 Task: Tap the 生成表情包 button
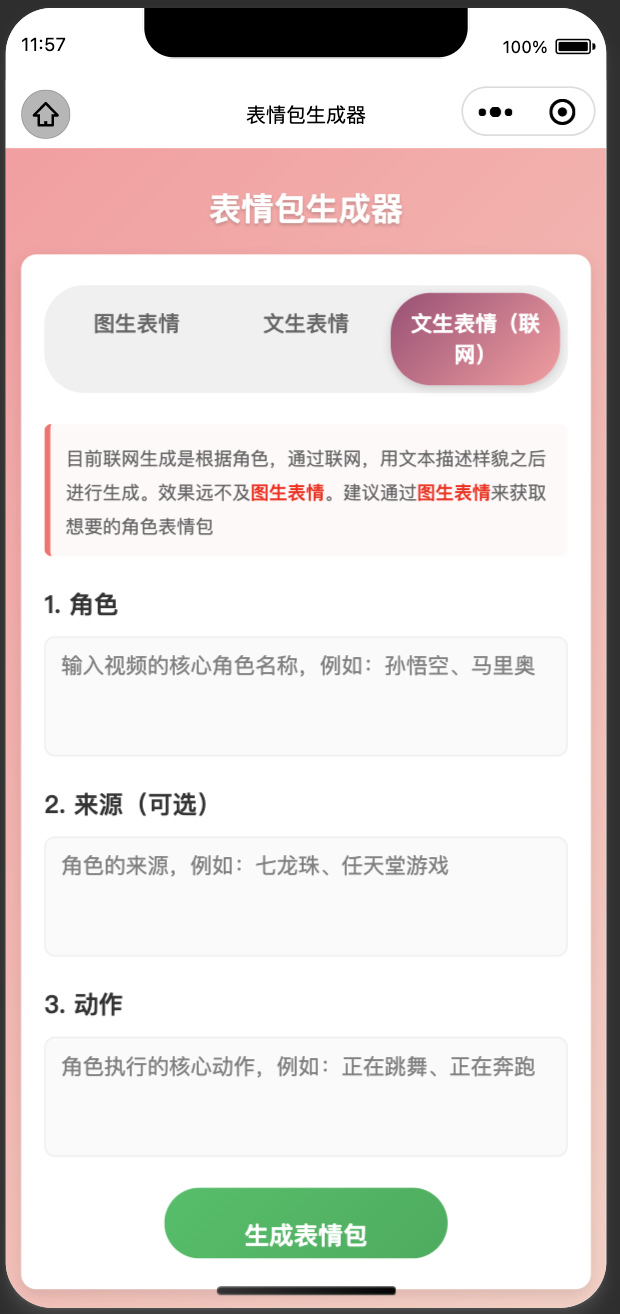pos(306,1225)
